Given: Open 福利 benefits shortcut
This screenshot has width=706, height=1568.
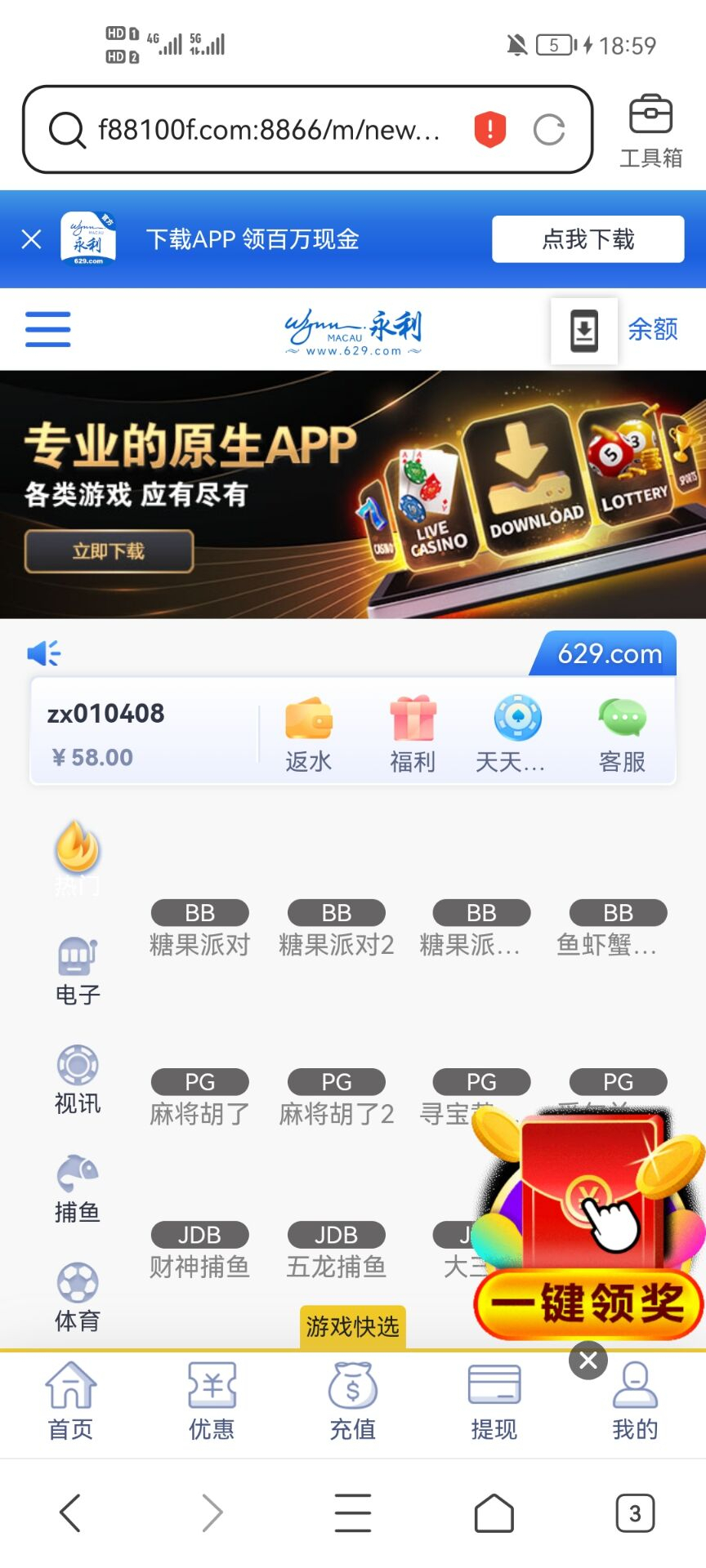Looking at the screenshot, I should pos(413,735).
